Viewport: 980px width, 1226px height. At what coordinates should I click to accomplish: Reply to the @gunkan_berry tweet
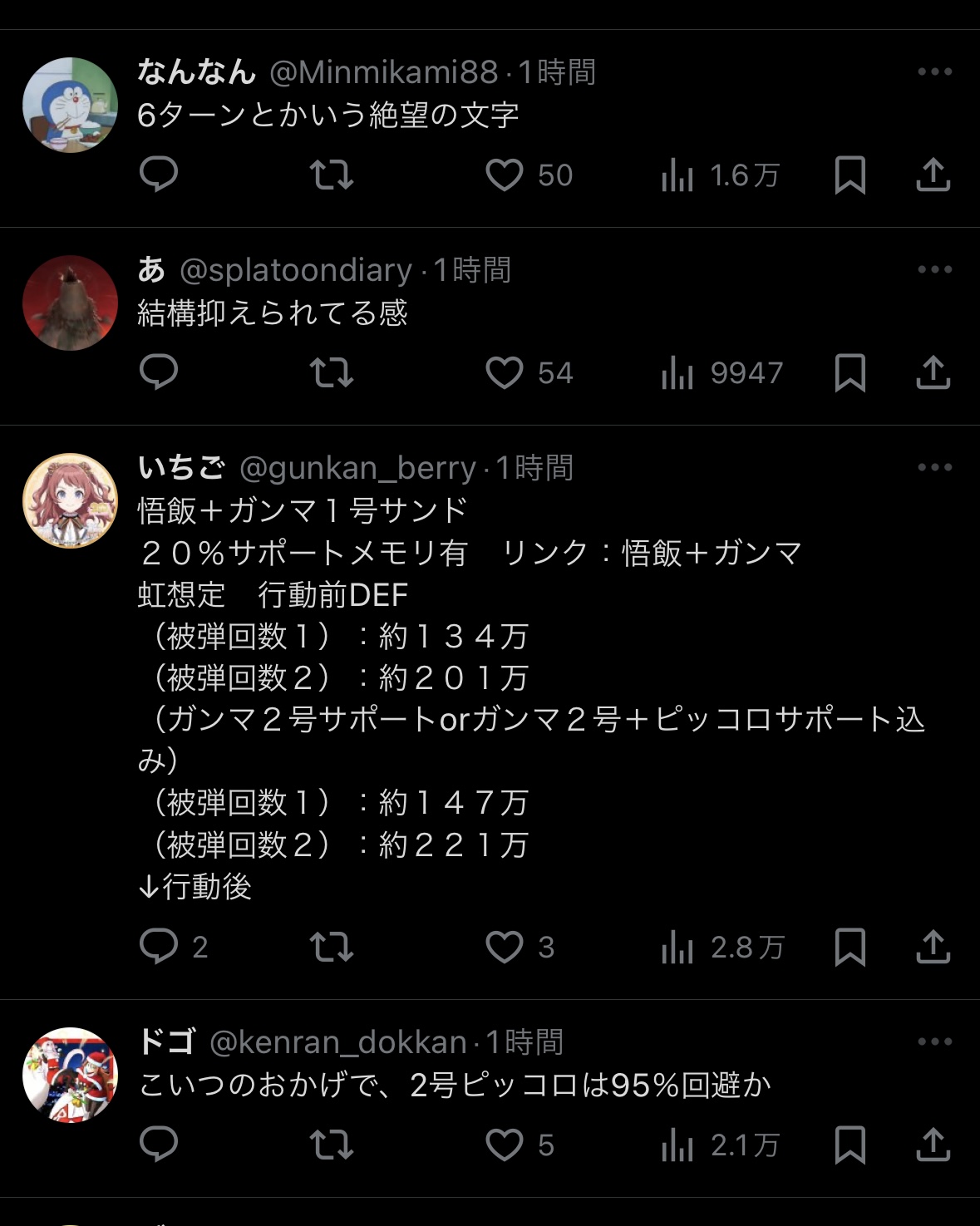(x=159, y=947)
